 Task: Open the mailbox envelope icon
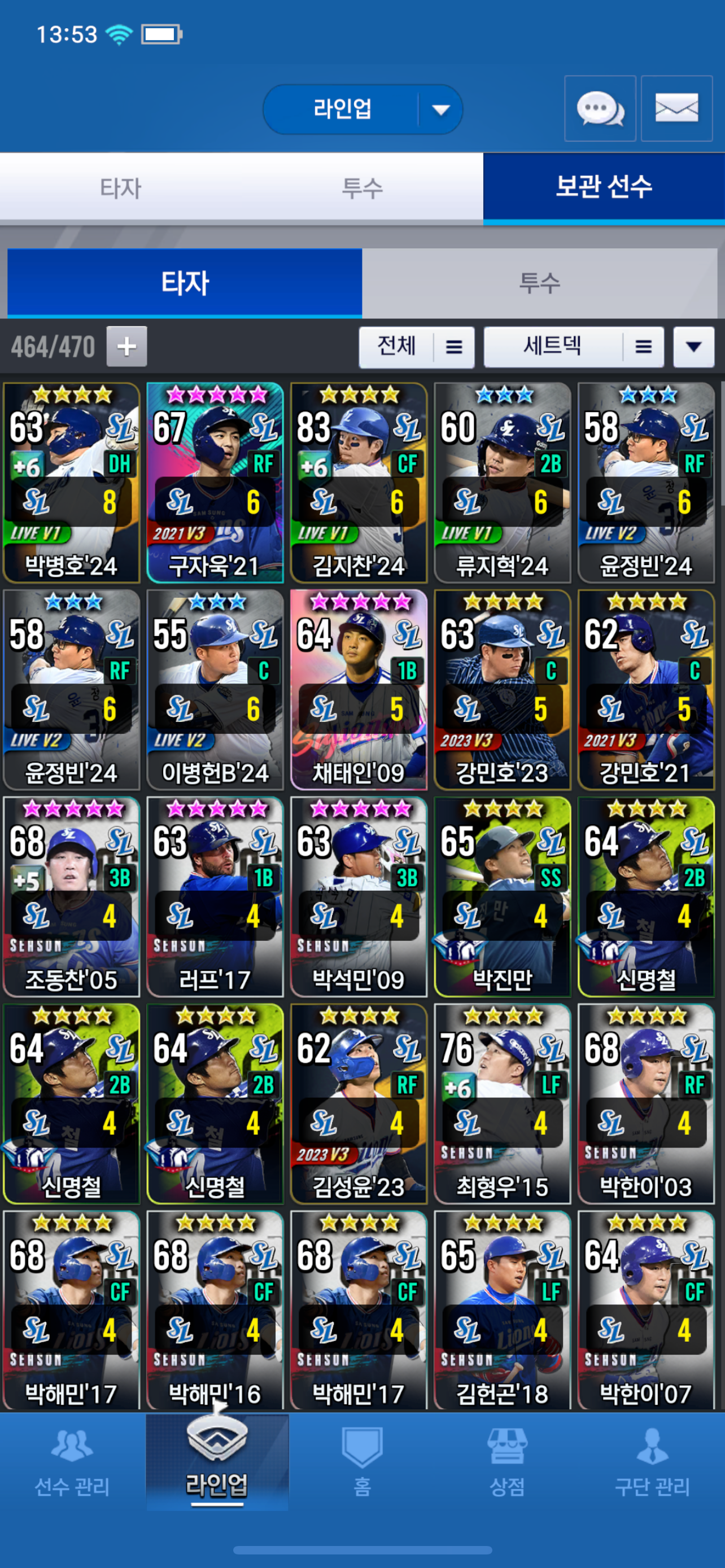676,109
